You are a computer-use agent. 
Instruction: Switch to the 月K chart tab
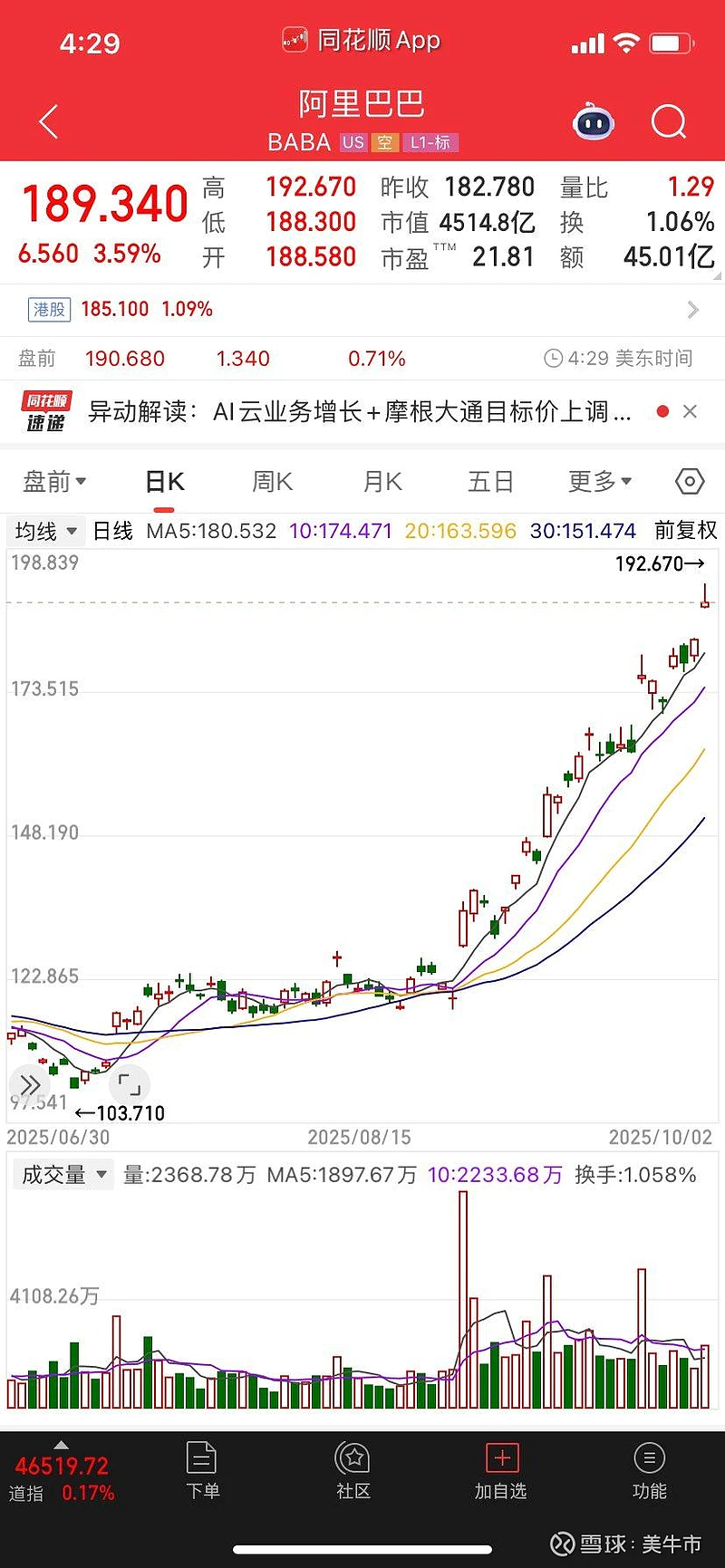[x=382, y=481]
